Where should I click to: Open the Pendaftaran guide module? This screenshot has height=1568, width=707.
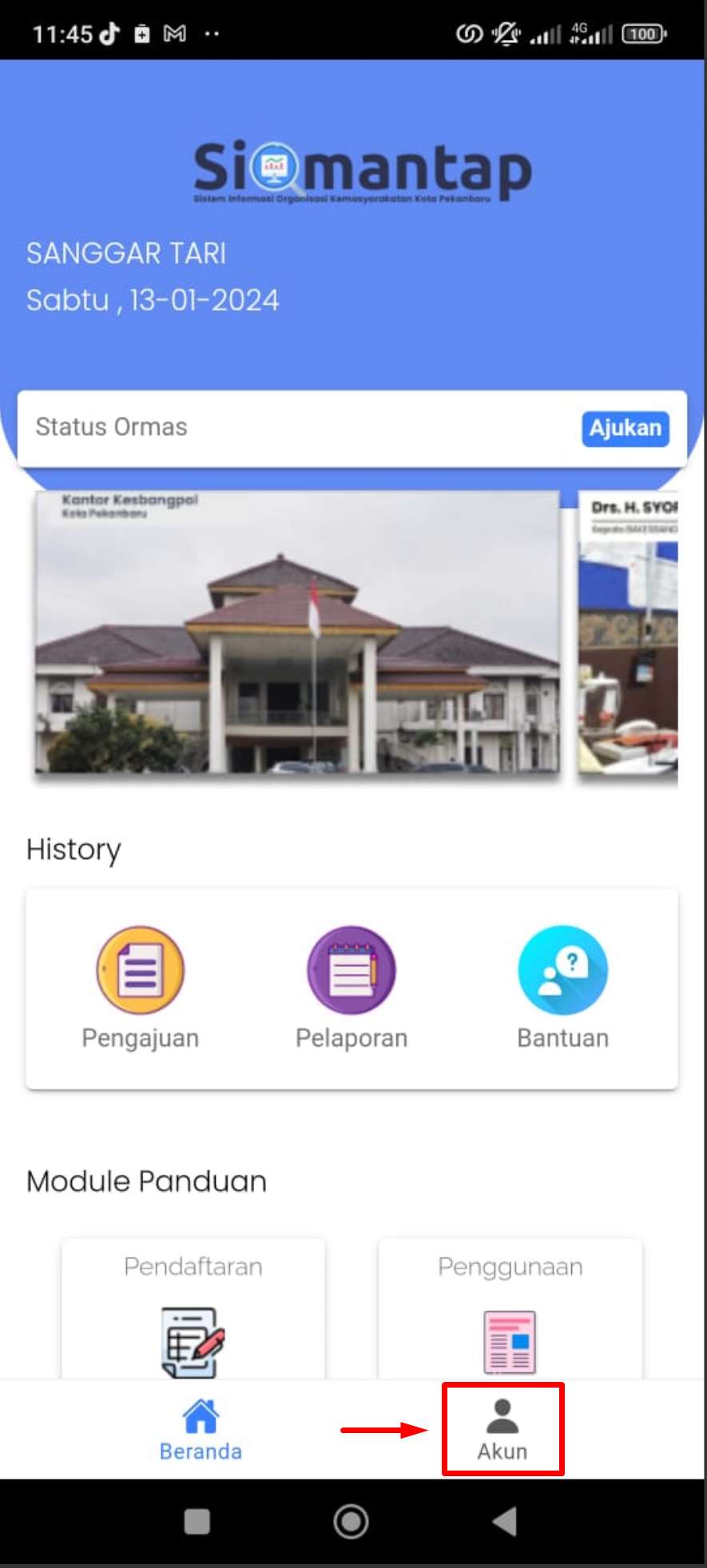click(193, 1309)
